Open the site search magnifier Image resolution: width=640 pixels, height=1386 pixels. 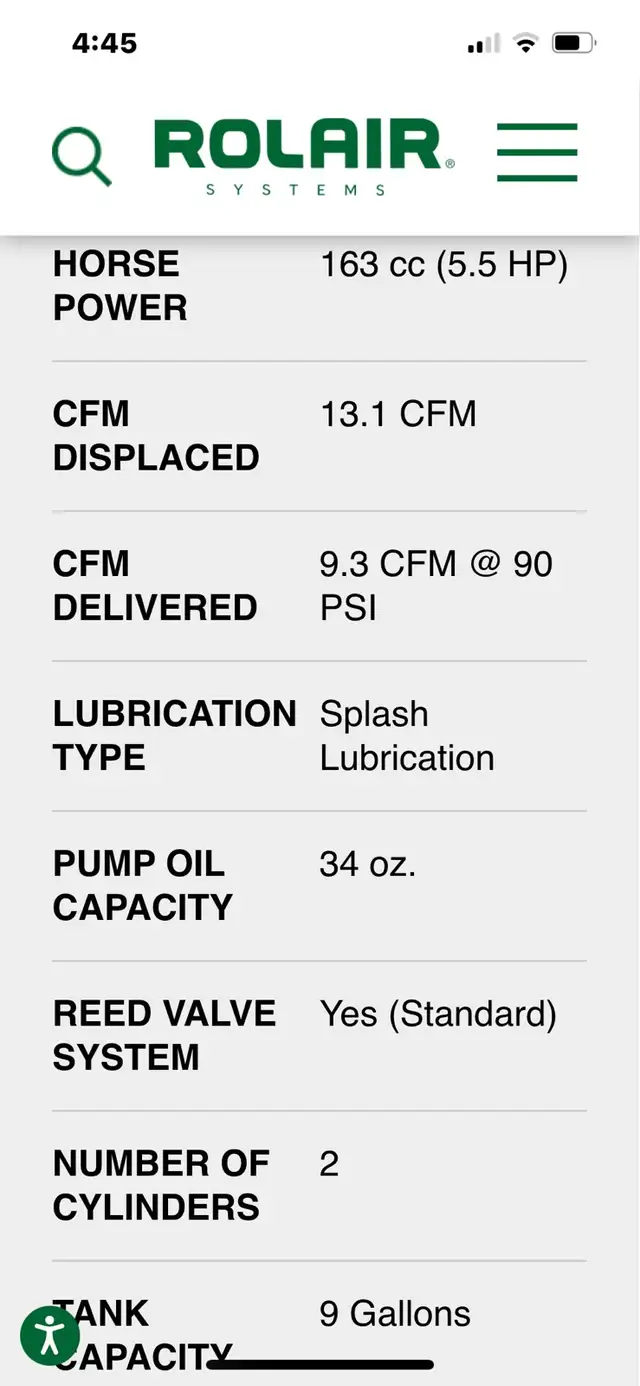pos(81,156)
